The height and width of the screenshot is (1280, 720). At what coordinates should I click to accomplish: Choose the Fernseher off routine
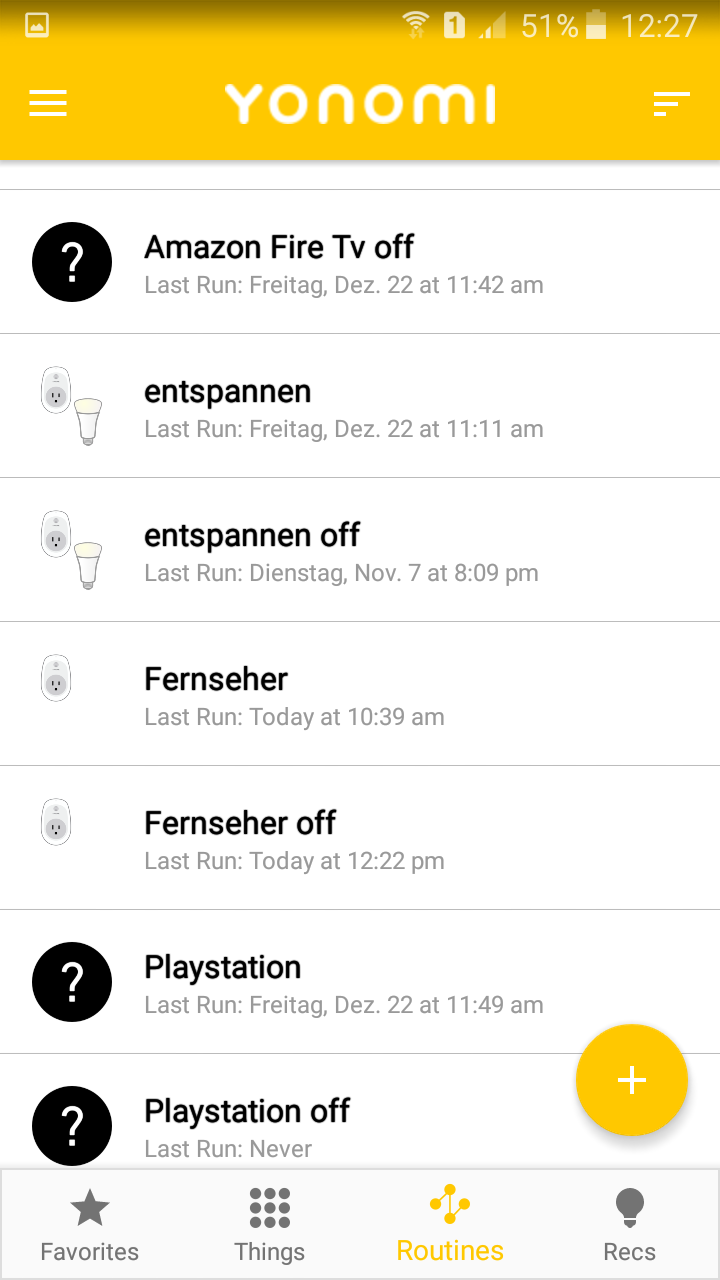click(240, 838)
